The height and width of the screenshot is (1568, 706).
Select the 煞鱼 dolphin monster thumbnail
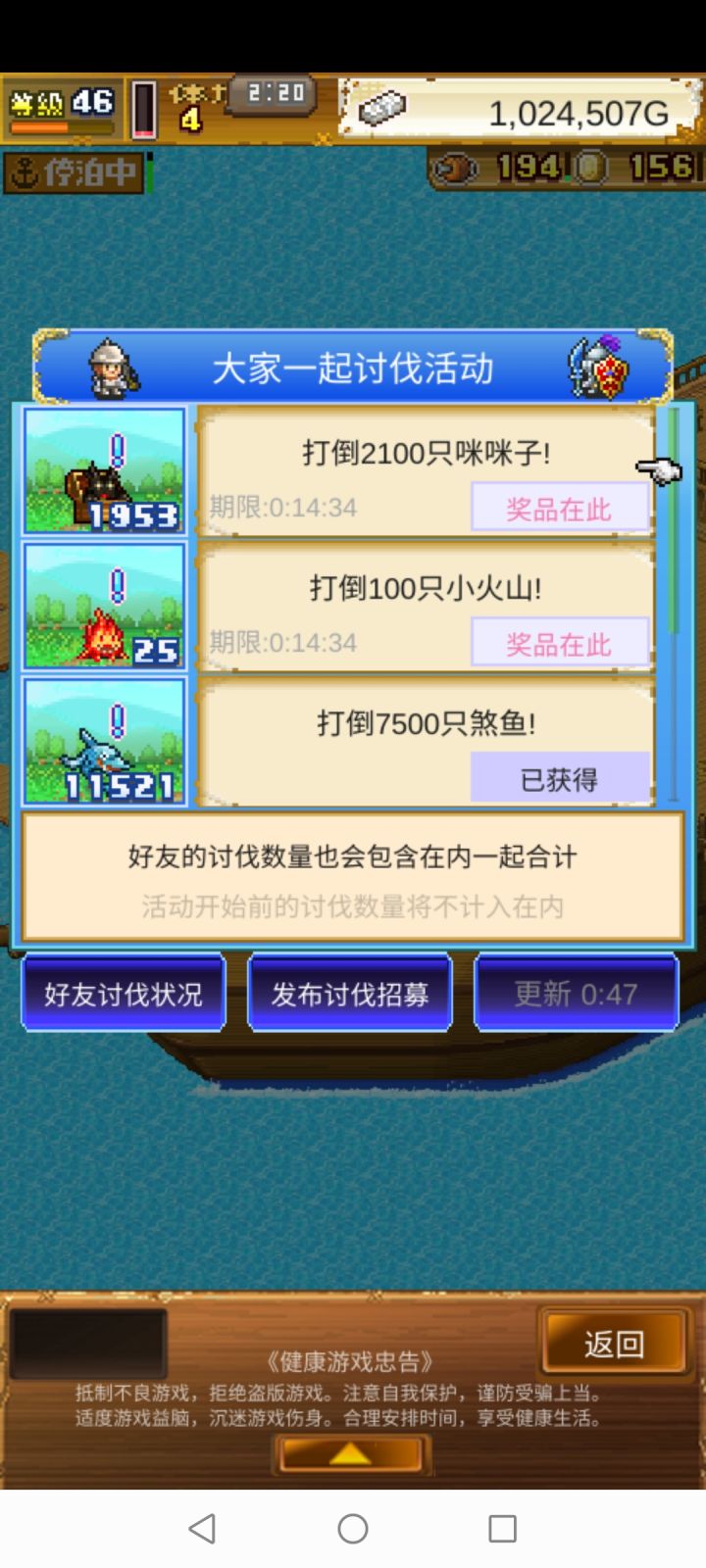click(103, 740)
